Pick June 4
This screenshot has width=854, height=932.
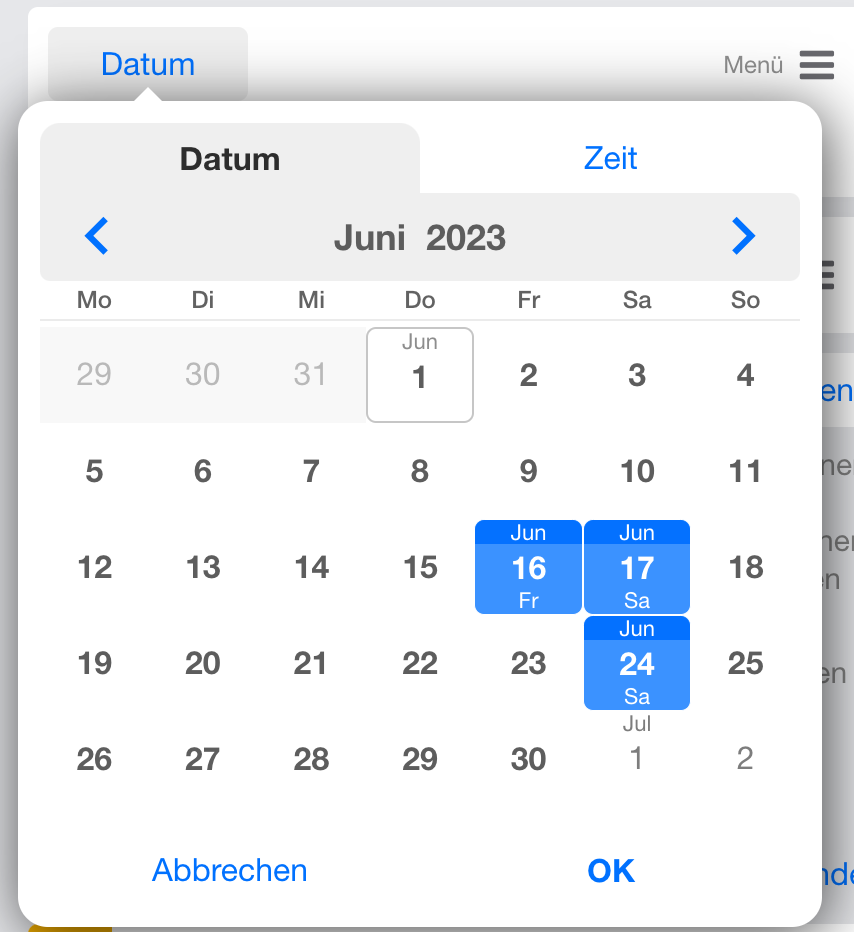[x=745, y=375]
